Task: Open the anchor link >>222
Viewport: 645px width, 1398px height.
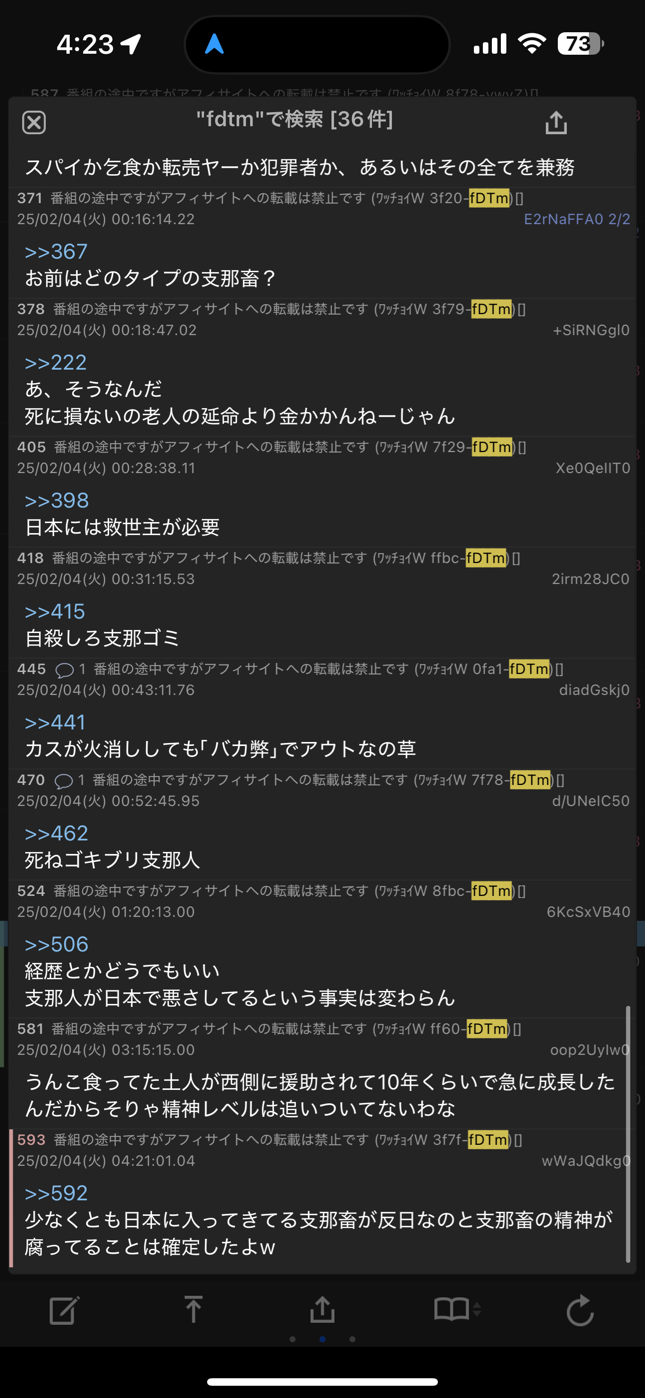Action: 56,362
